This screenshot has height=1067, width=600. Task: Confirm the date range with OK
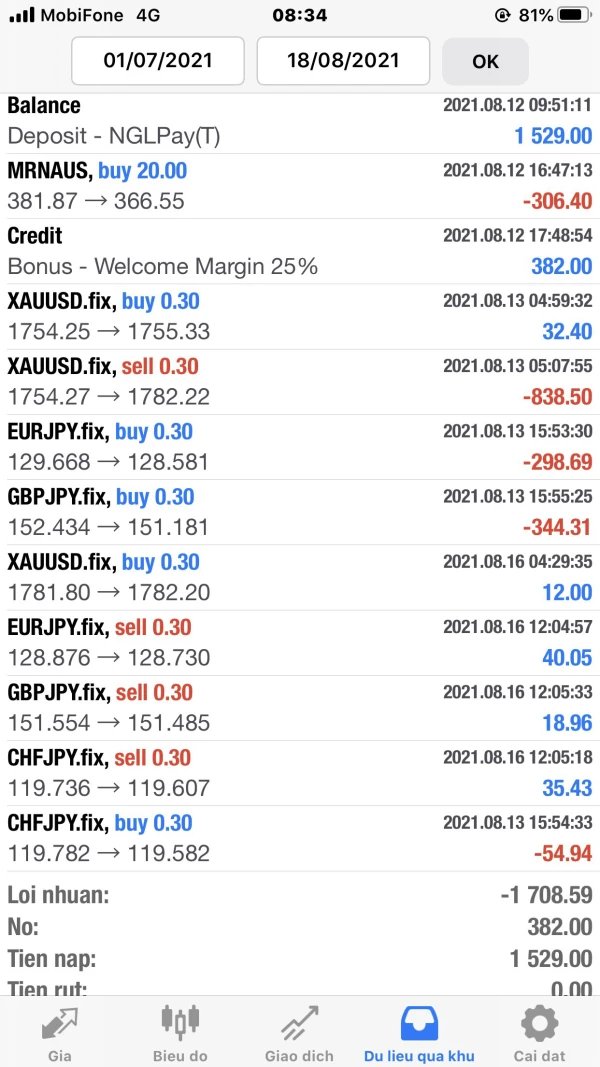coord(485,61)
